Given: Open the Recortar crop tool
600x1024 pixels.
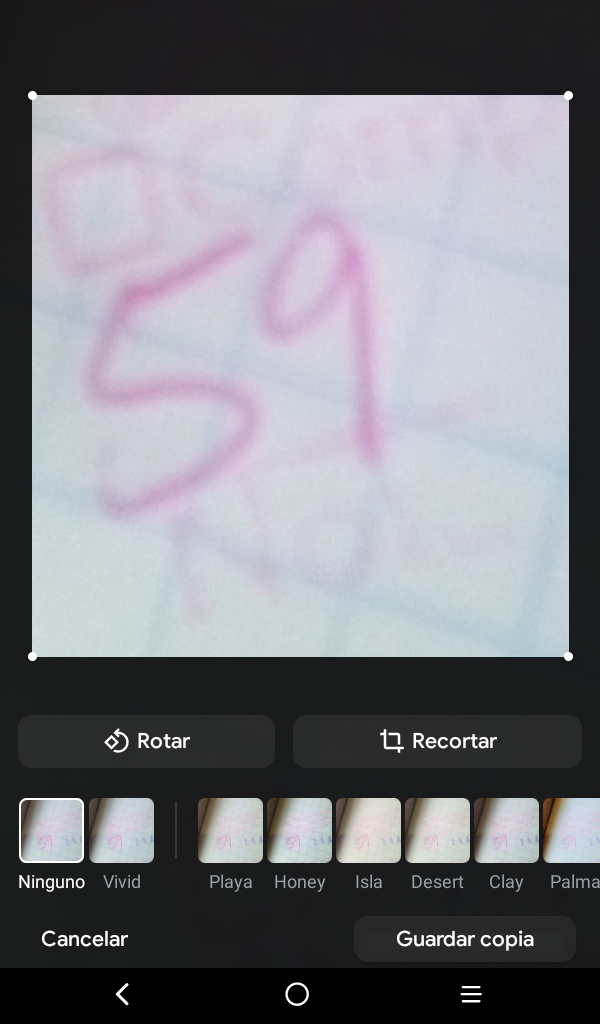Looking at the screenshot, I should tap(437, 741).
